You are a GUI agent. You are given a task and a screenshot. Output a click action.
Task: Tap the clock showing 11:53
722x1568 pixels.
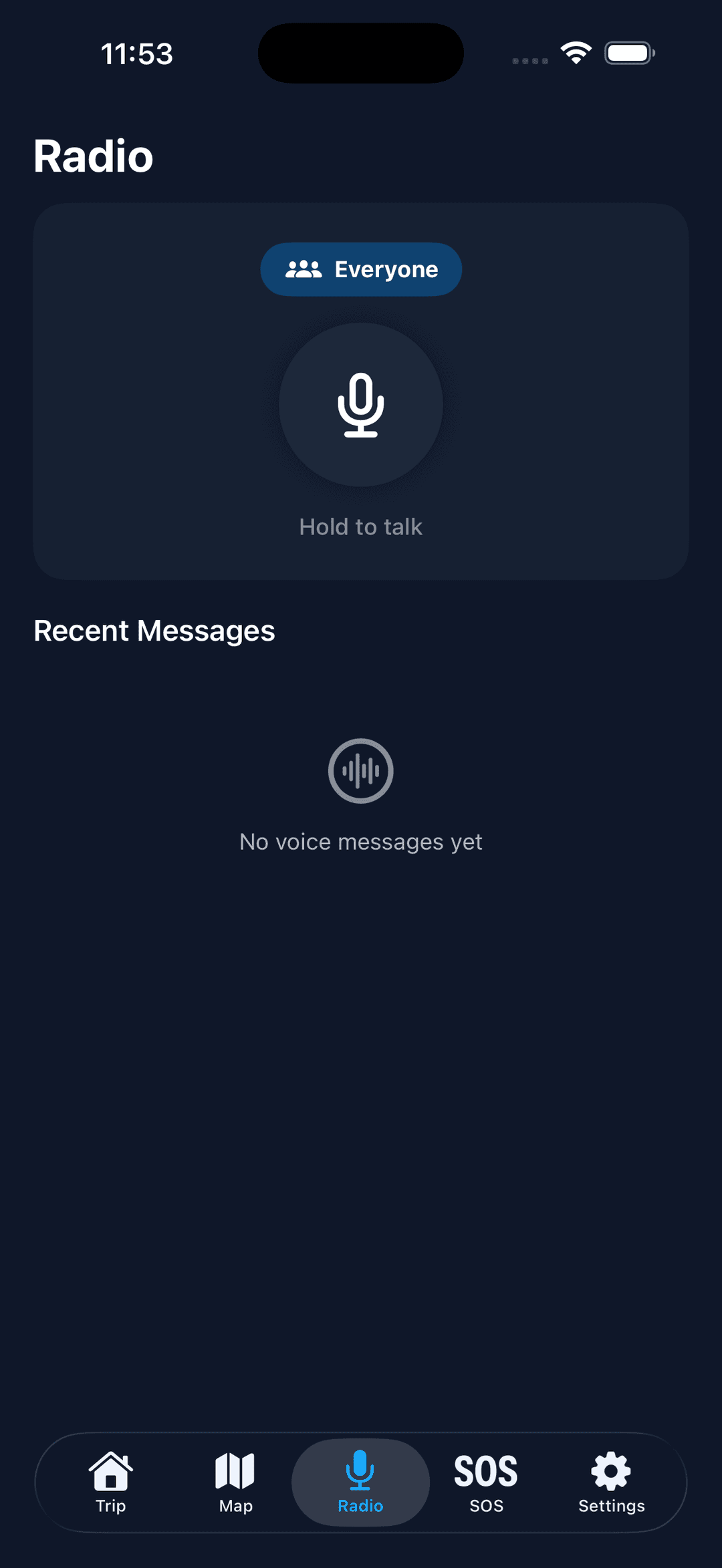pyautogui.click(x=136, y=53)
